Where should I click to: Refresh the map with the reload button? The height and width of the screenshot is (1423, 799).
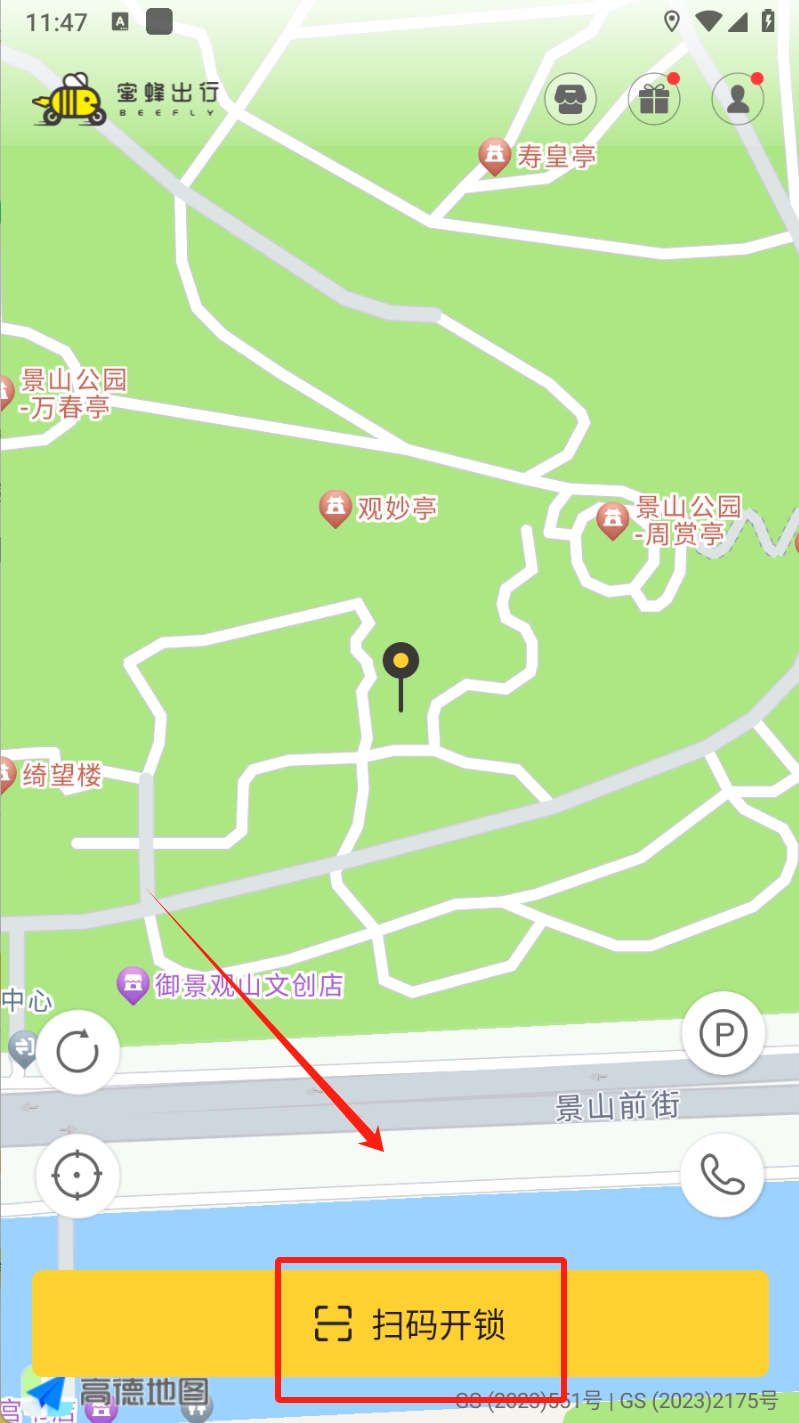click(x=78, y=1052)
